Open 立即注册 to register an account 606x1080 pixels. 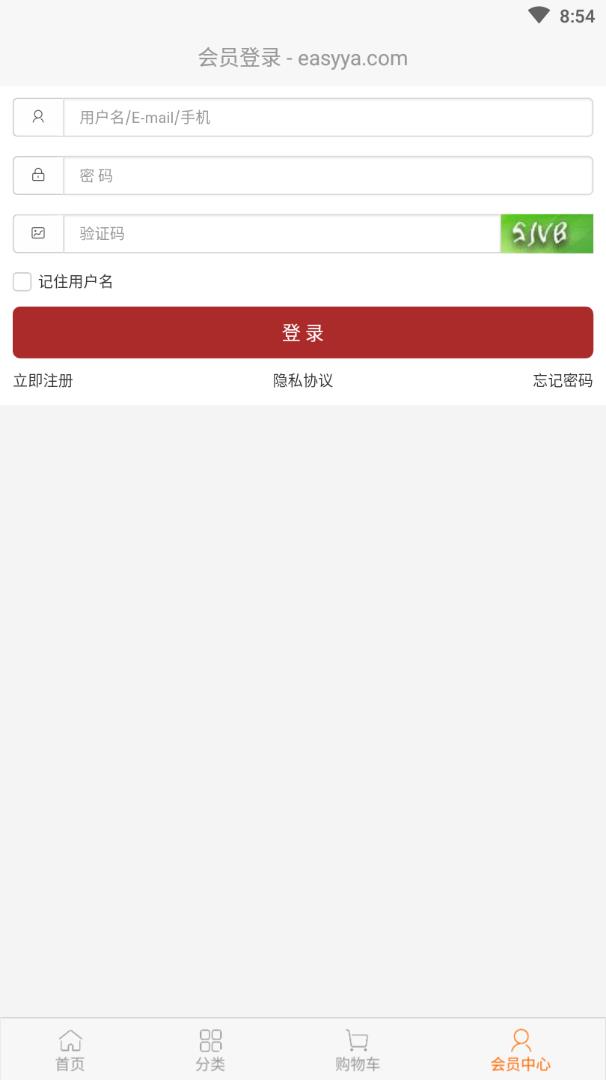(x=43, y=381)
